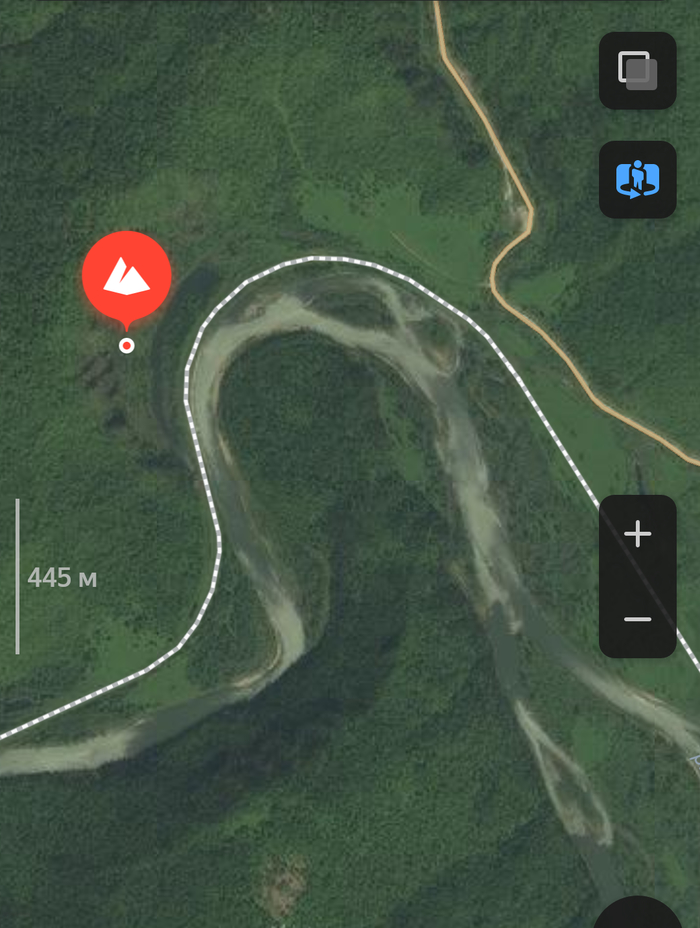
Task: Zoom out of the map
Action: point(637,619)
